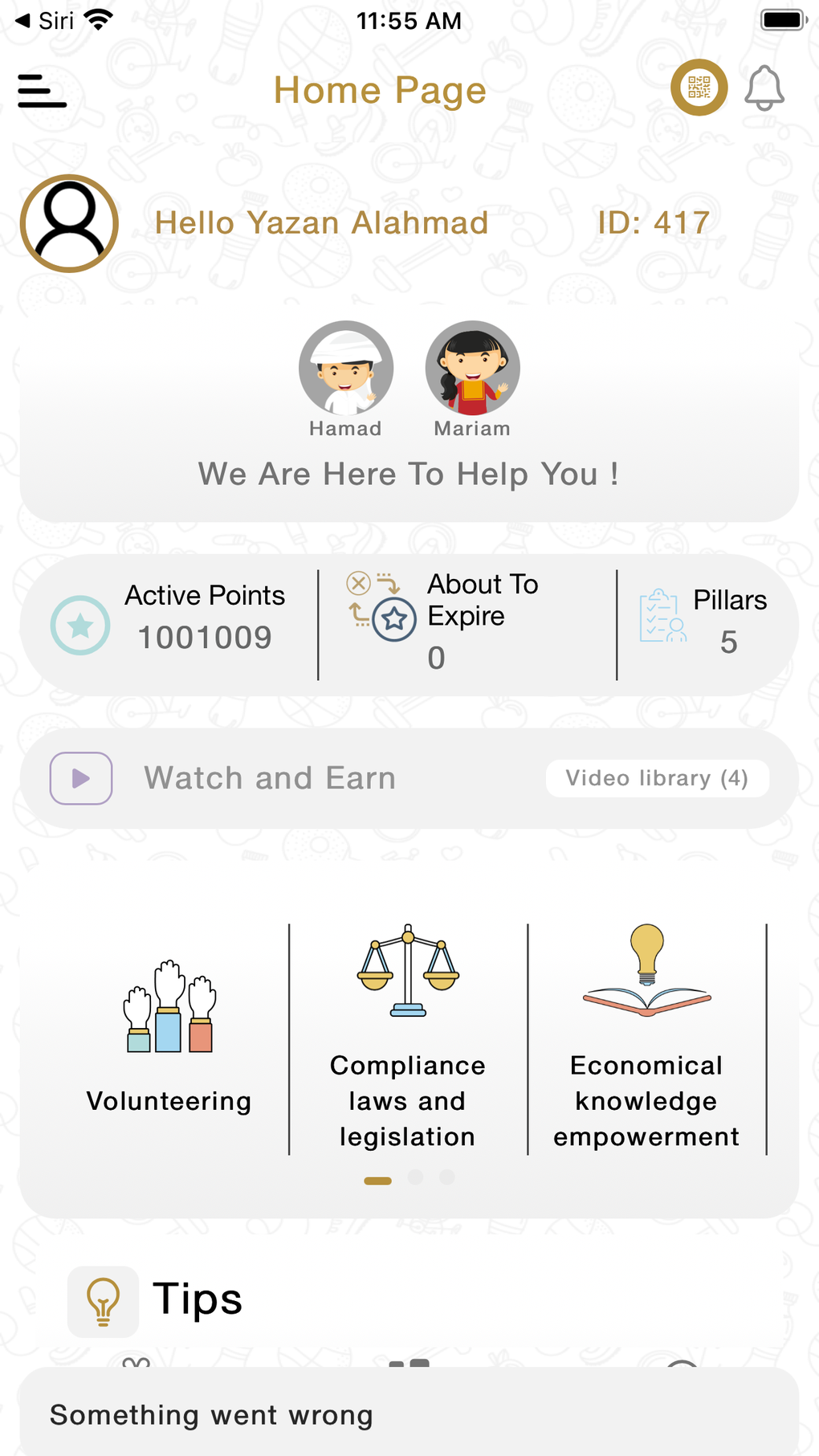Tap the Watch and Earn play icon
This screenshot has height=1456, width=819.
(x=80, y=777)
